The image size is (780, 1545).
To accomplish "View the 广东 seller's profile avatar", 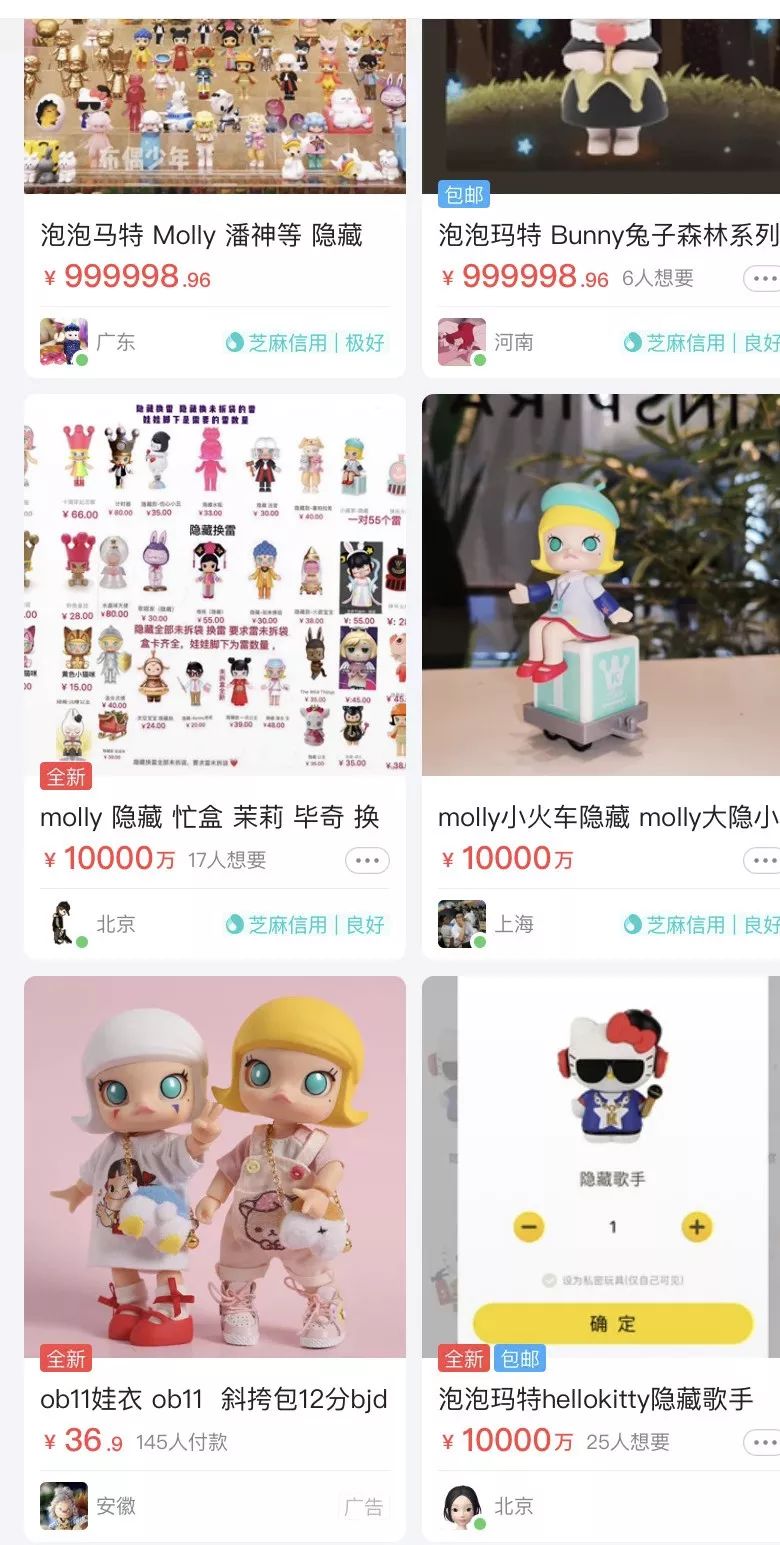I will tap(63, 342).
